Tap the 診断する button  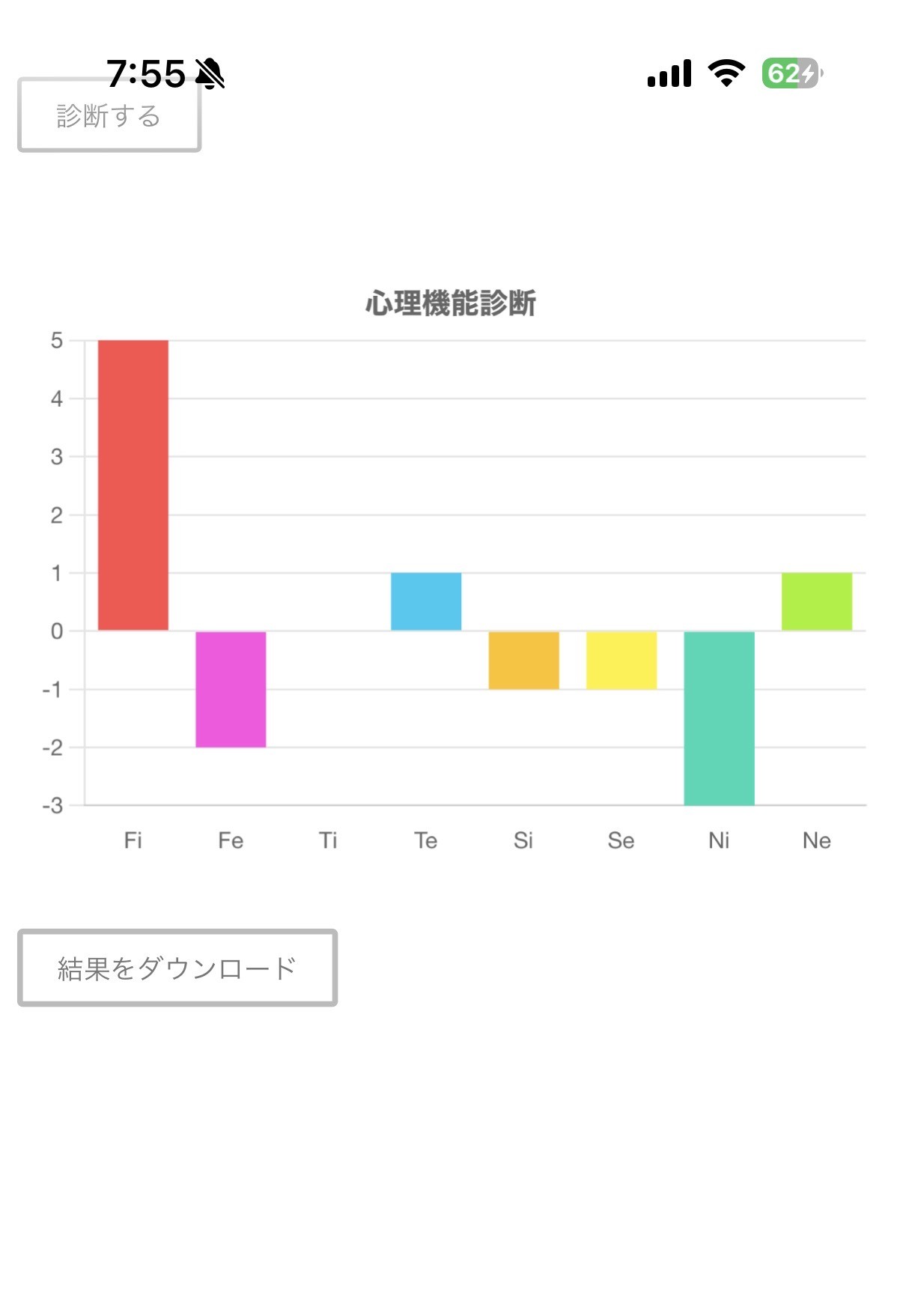coord(109,116)
